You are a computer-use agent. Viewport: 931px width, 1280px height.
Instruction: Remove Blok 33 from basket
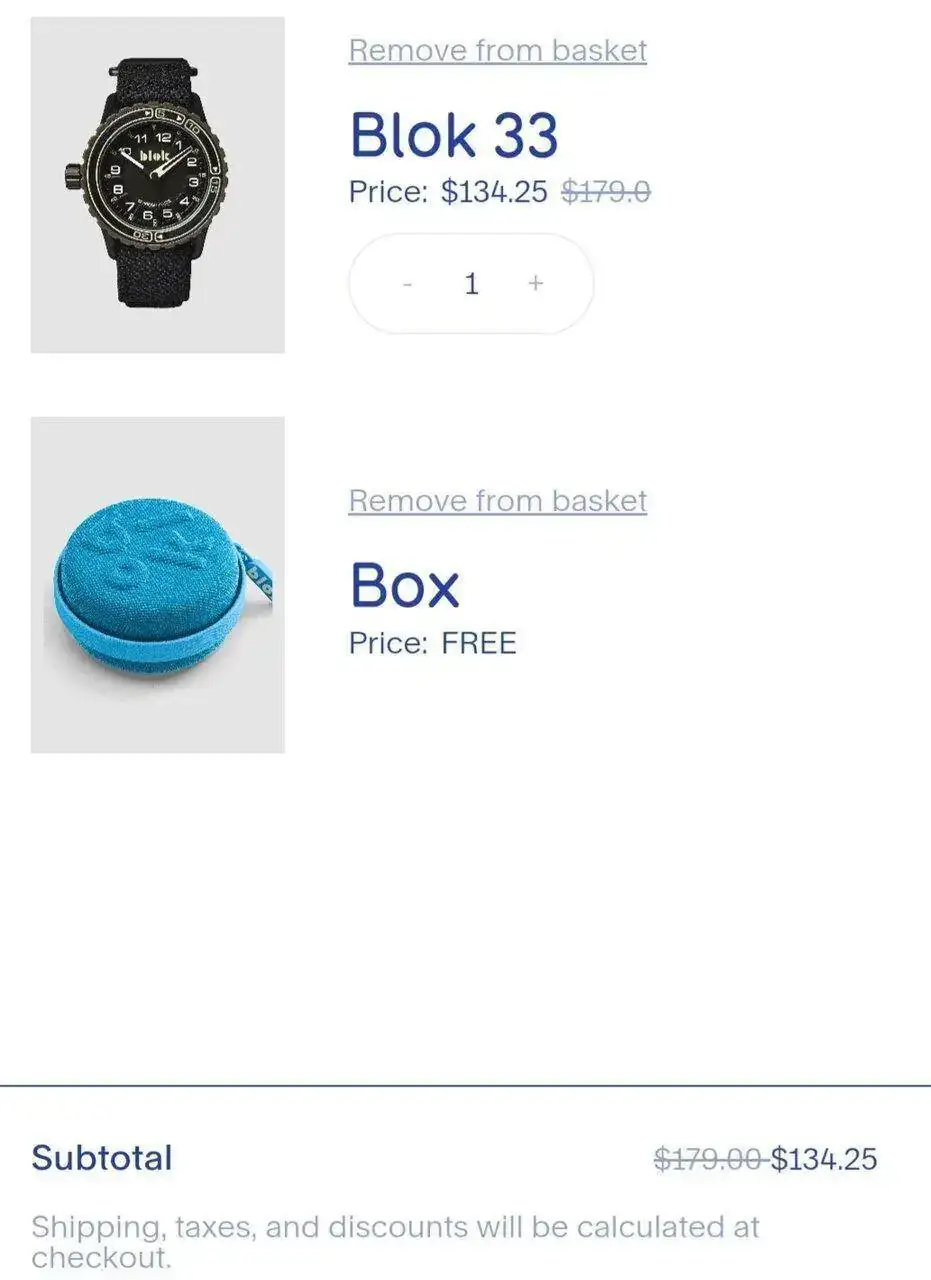pyautogui.click(x=497, y=50)
